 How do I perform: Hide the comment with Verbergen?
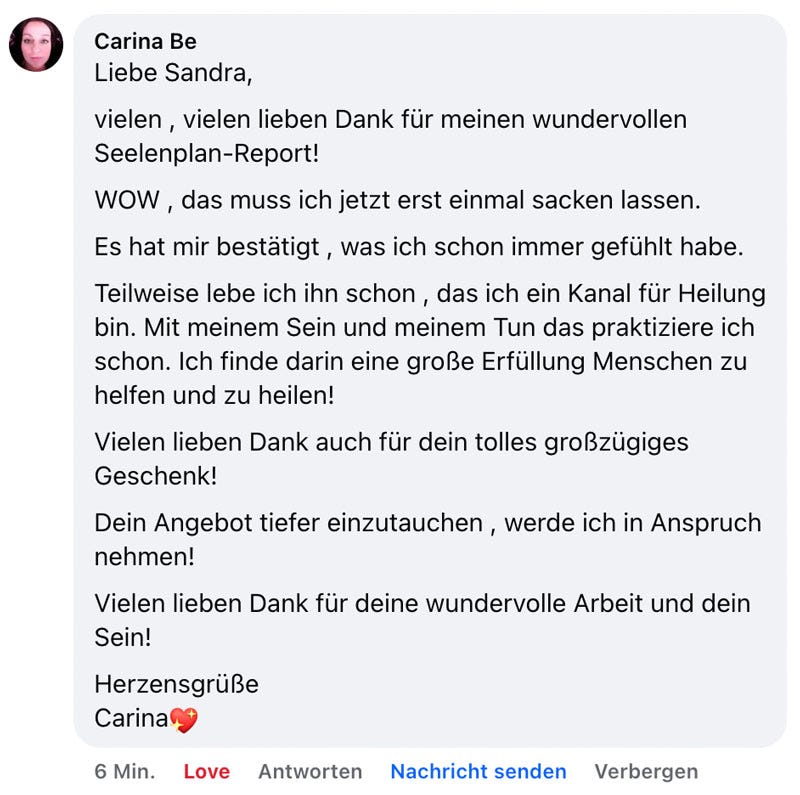click(646, 771)
